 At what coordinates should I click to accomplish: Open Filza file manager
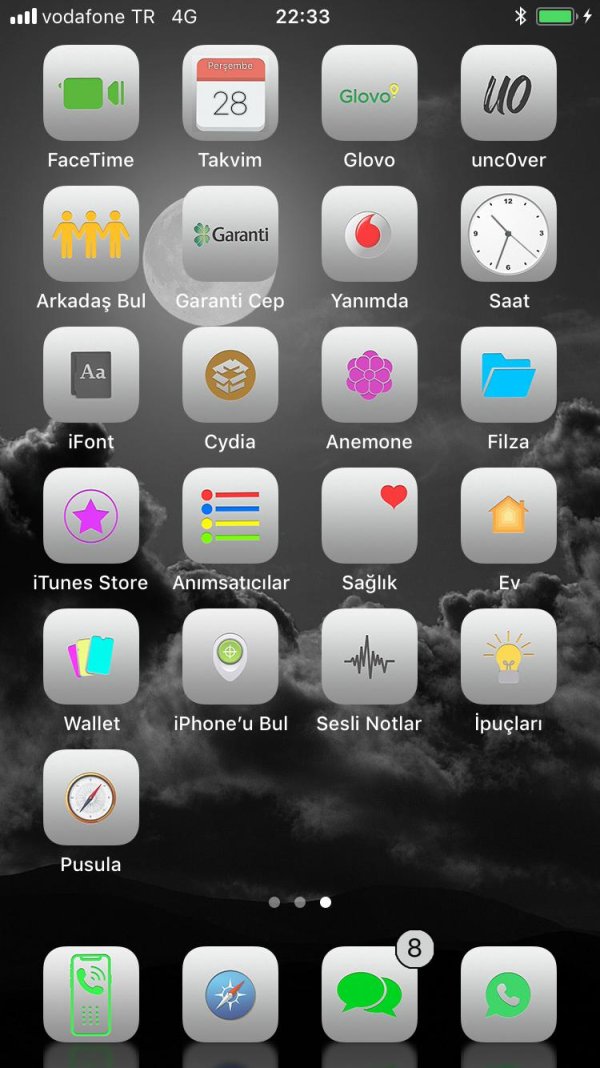(x=508, y=375)
